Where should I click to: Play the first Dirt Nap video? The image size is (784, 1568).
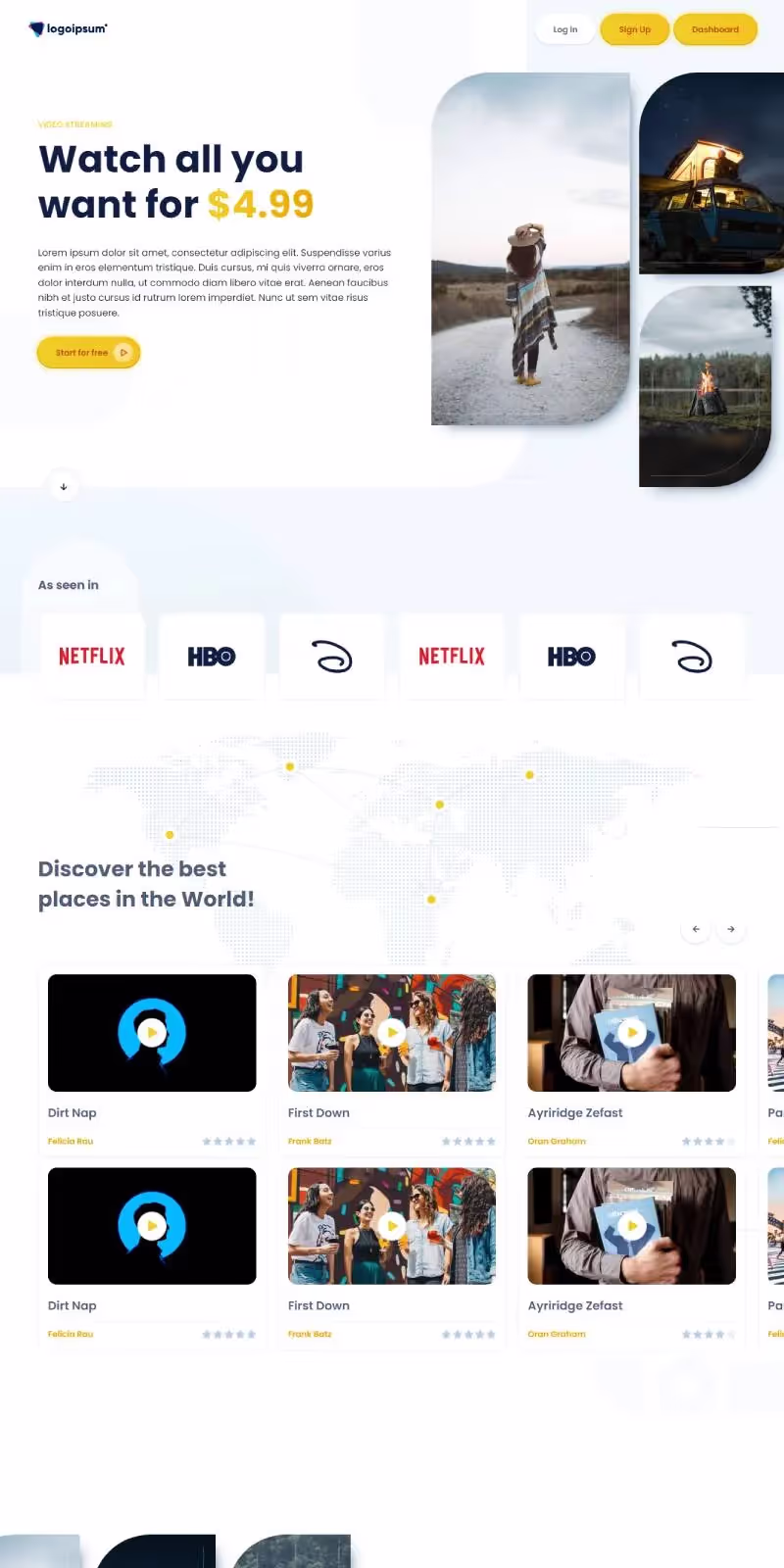pos(152,1032)
